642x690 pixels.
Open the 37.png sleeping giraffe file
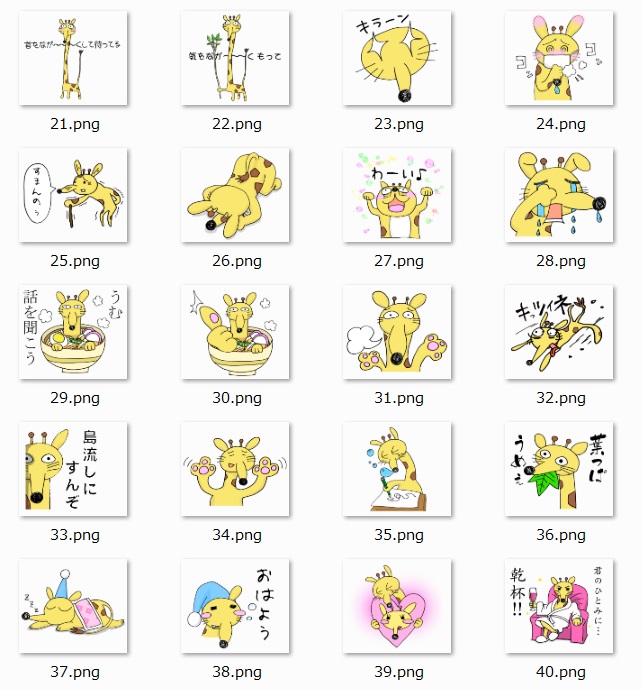point(74,606)
